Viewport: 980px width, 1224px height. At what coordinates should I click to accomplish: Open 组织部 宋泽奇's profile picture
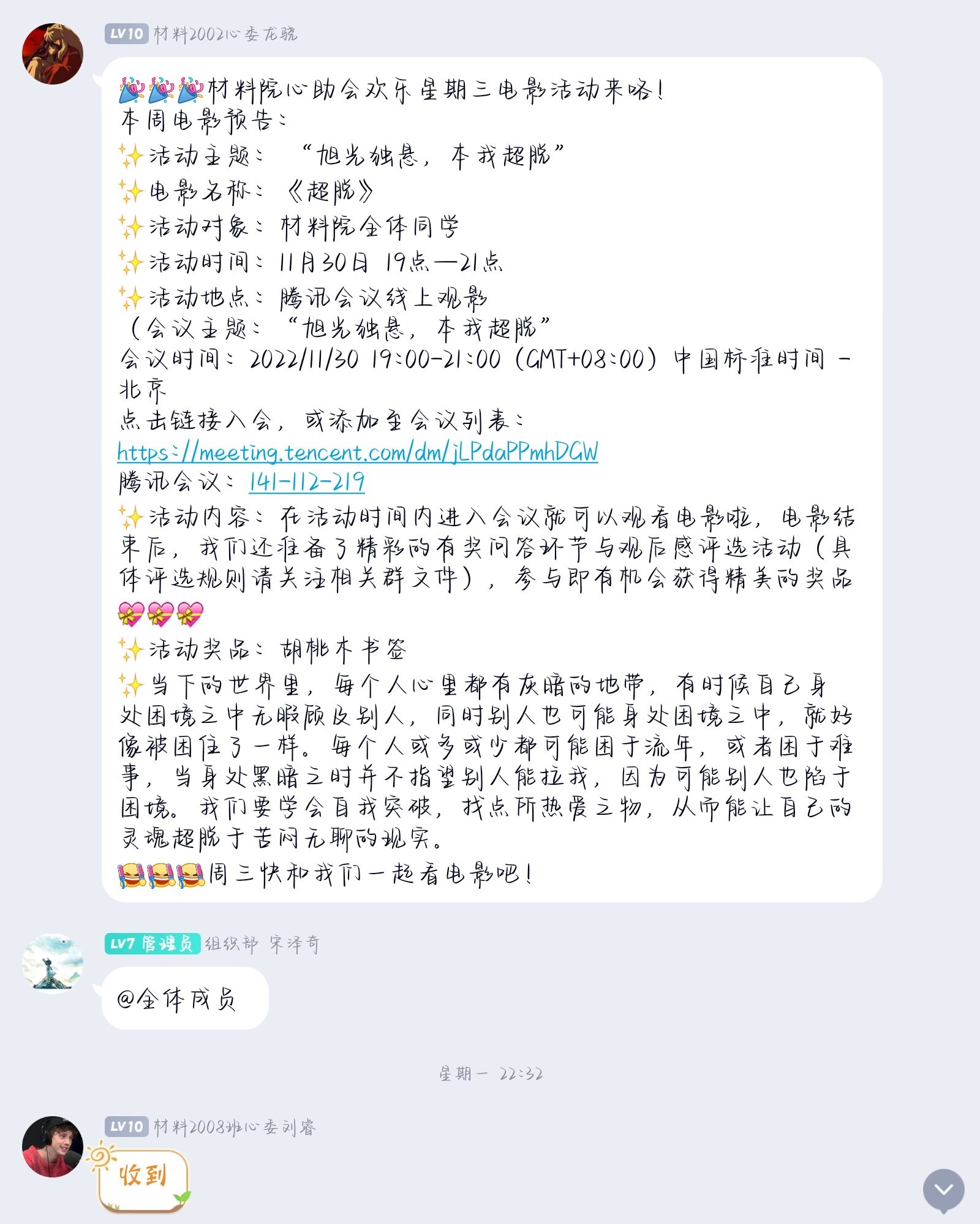[53, 962]
